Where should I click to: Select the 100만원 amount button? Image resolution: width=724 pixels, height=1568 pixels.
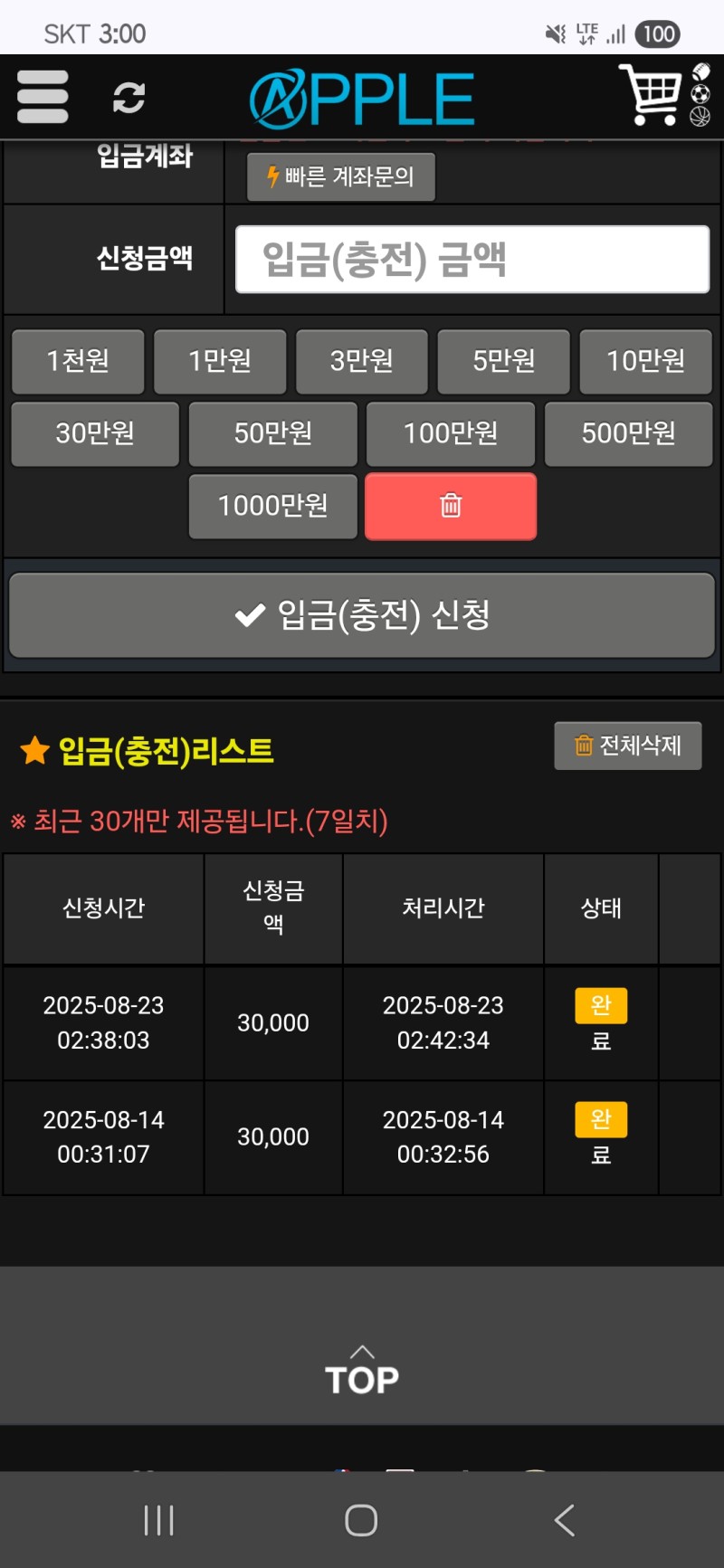[x=451, y=433]
